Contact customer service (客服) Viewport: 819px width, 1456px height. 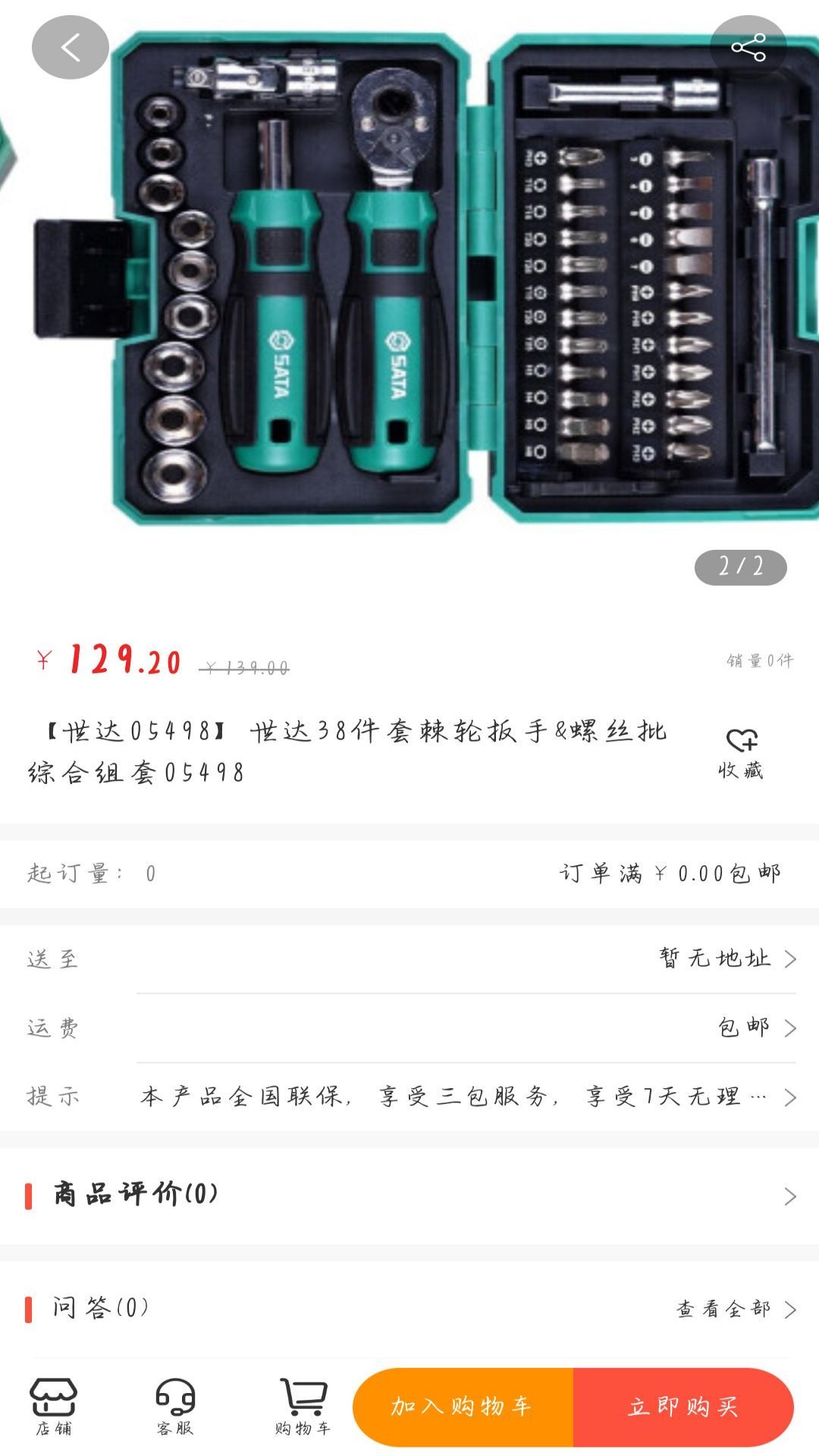click(175, 1407)
